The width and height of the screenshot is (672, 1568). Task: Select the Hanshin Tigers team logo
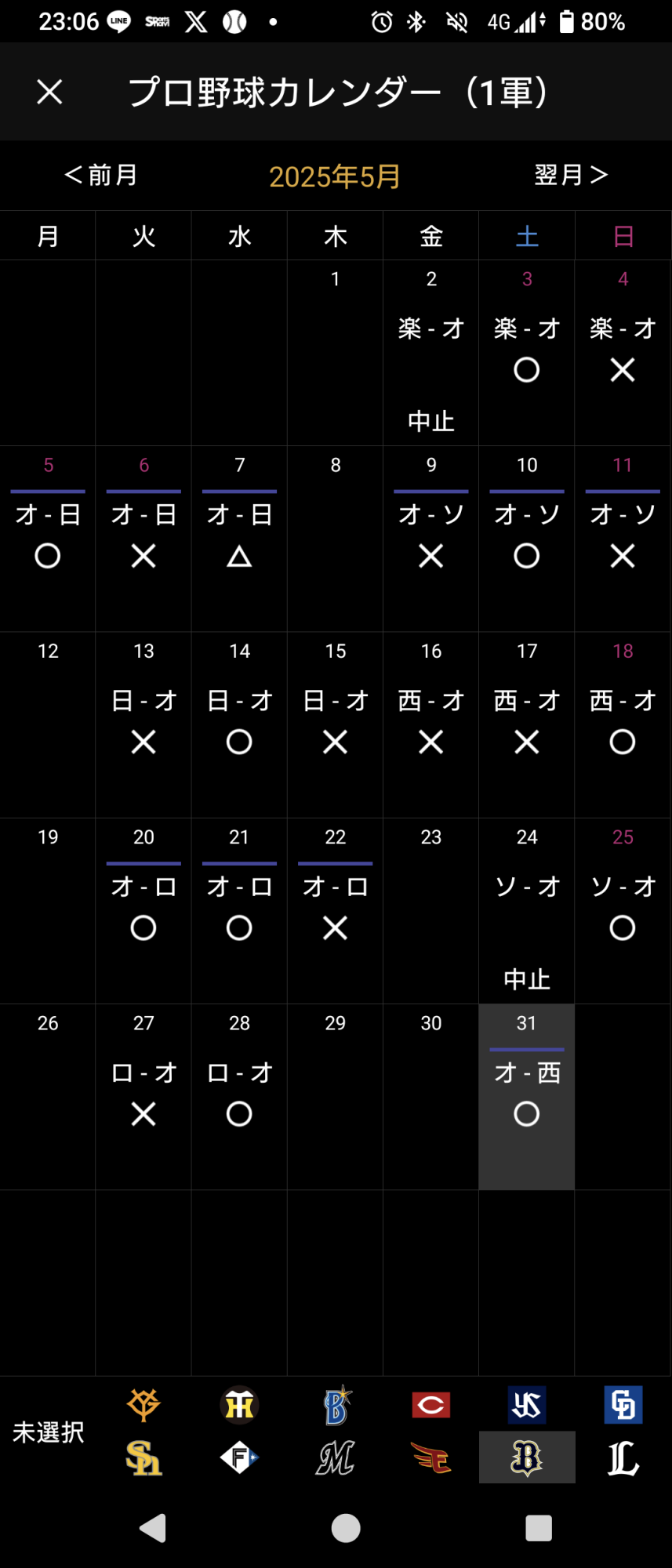tap(239, 1405)
